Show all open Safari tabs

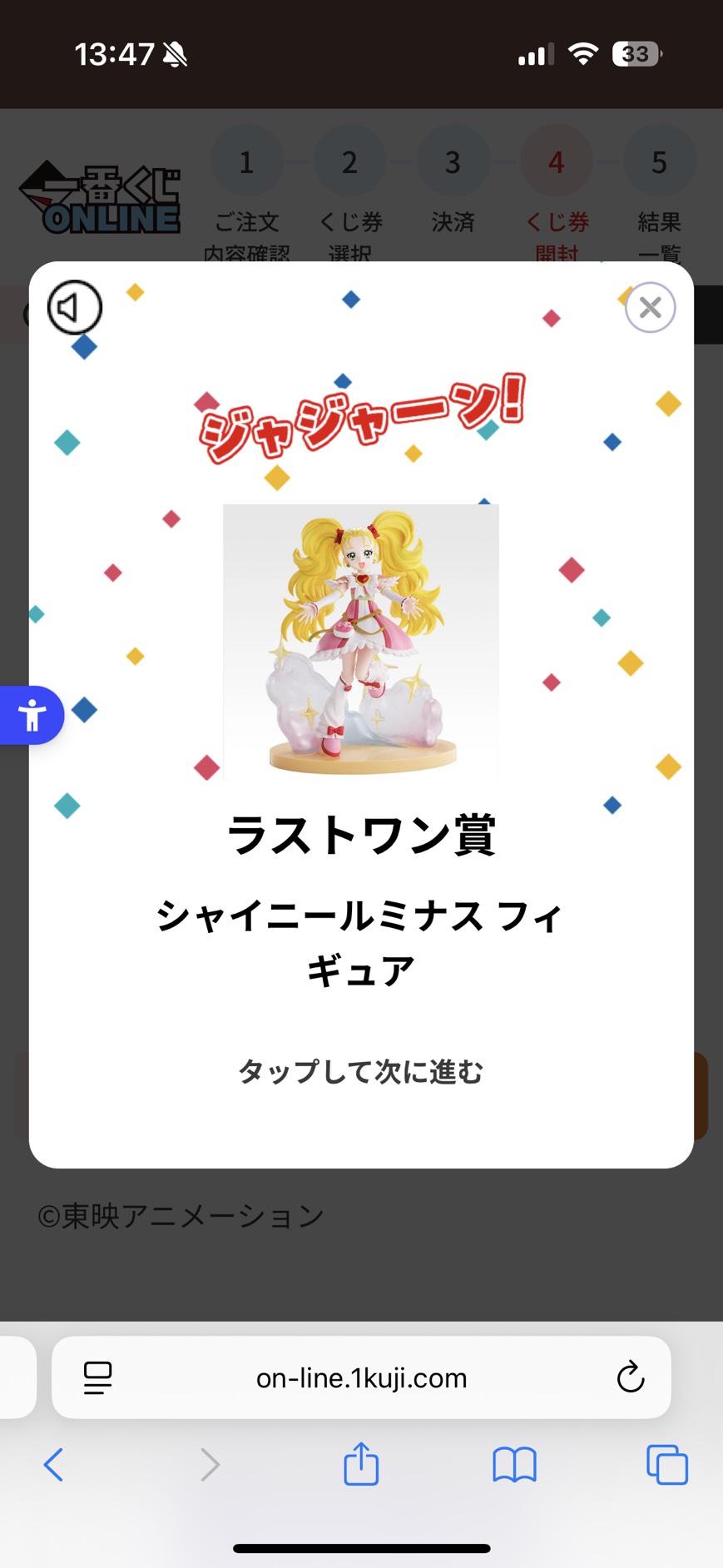(667, 1465)
